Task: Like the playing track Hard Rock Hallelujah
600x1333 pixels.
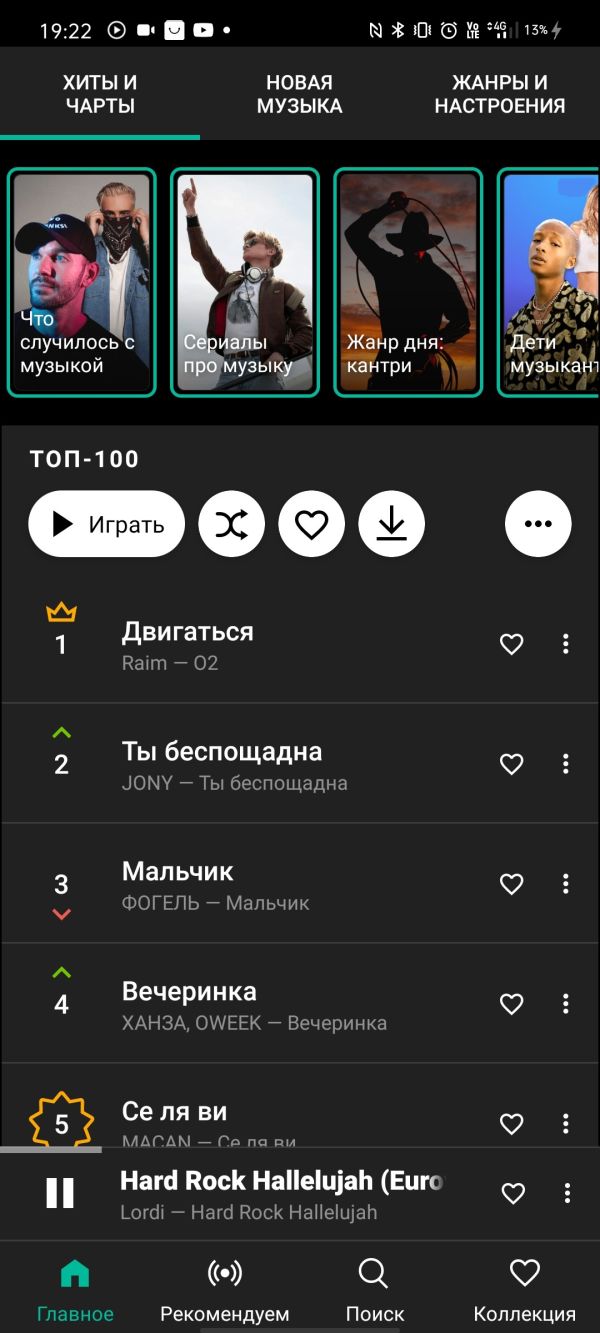Action: click(512, 1193)
